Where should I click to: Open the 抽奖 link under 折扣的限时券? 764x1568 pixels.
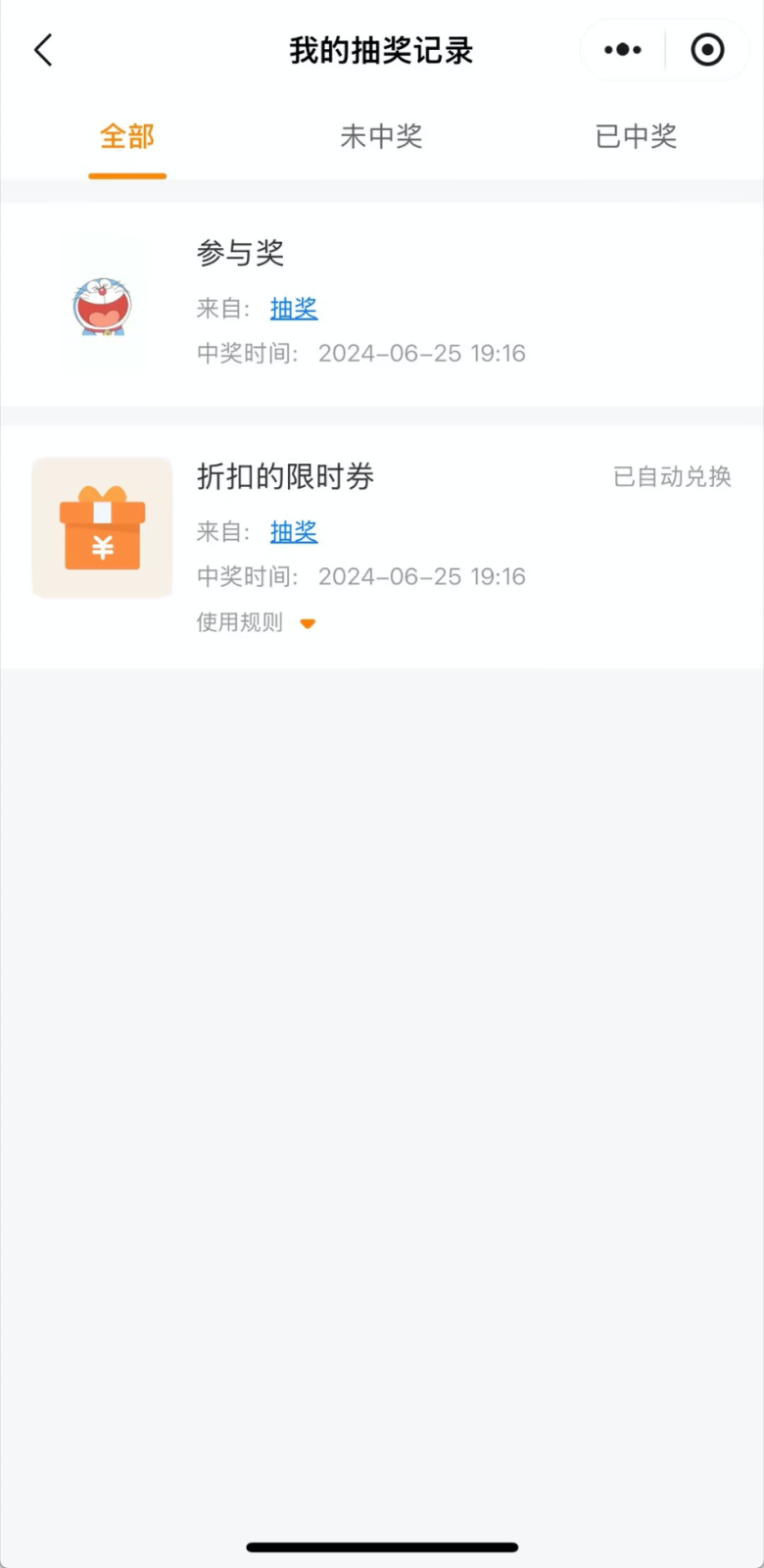pos(294,532)
